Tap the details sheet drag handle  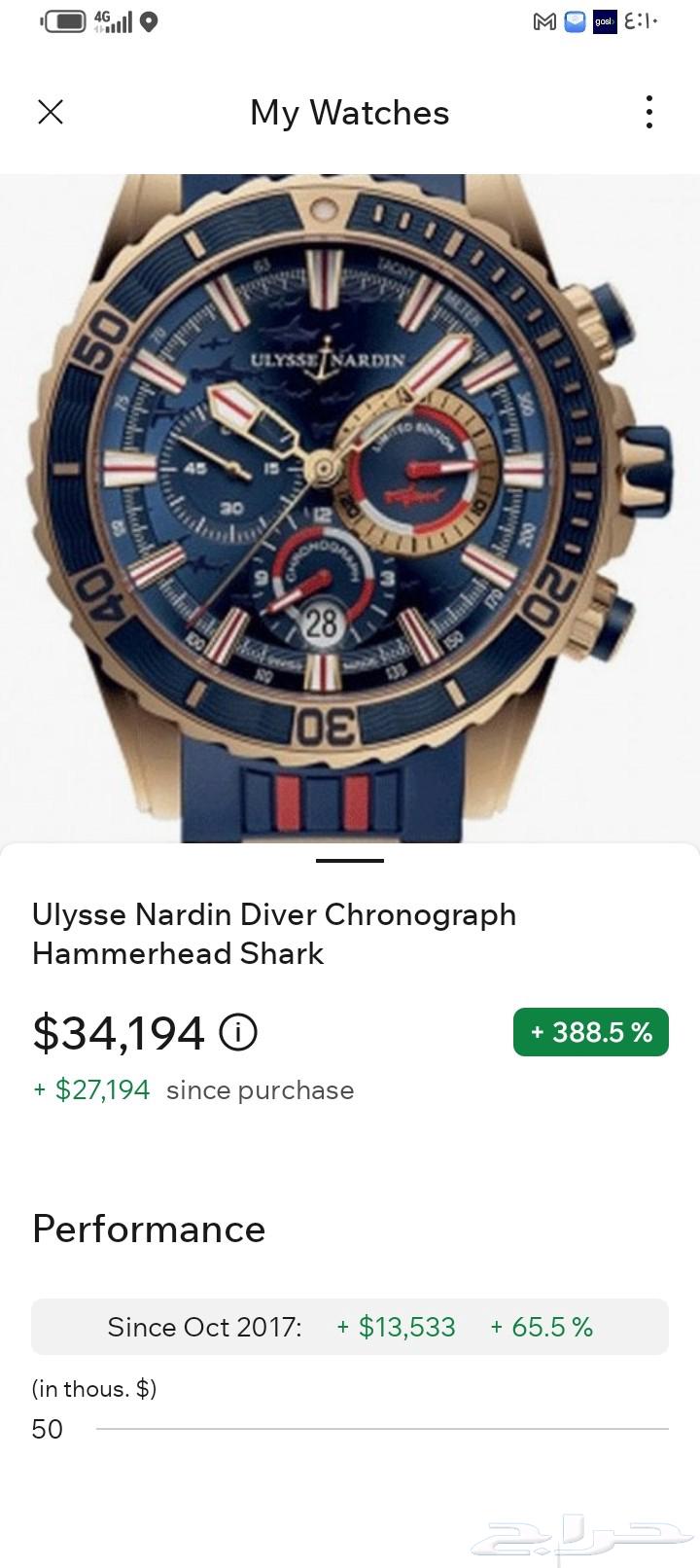coord(350,861)
